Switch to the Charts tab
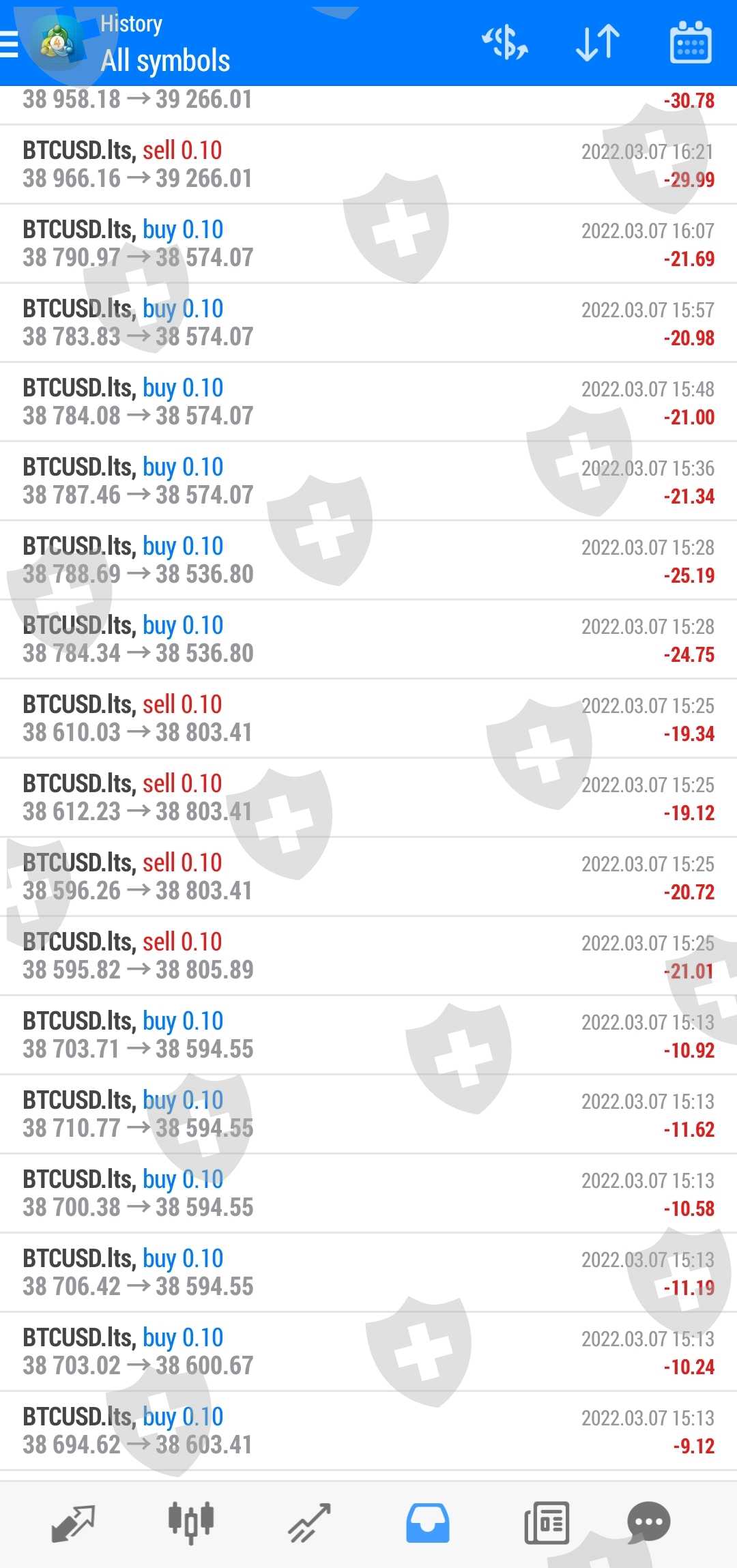The width and height of the screenshot is (737, 1568). click(191, 1523)
